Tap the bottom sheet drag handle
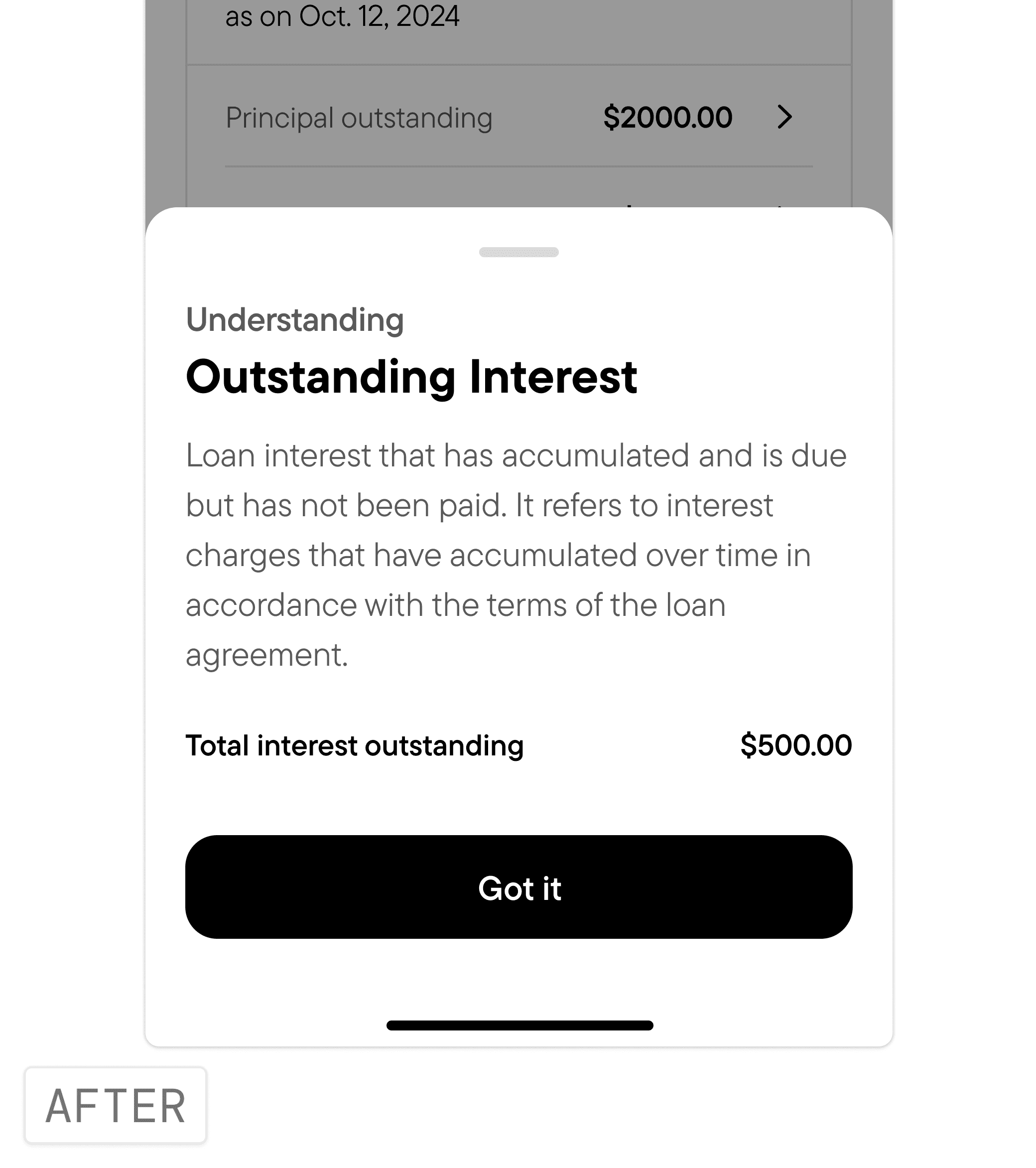Screen dimensions: 1036x1168 click(x=518, y=252)
